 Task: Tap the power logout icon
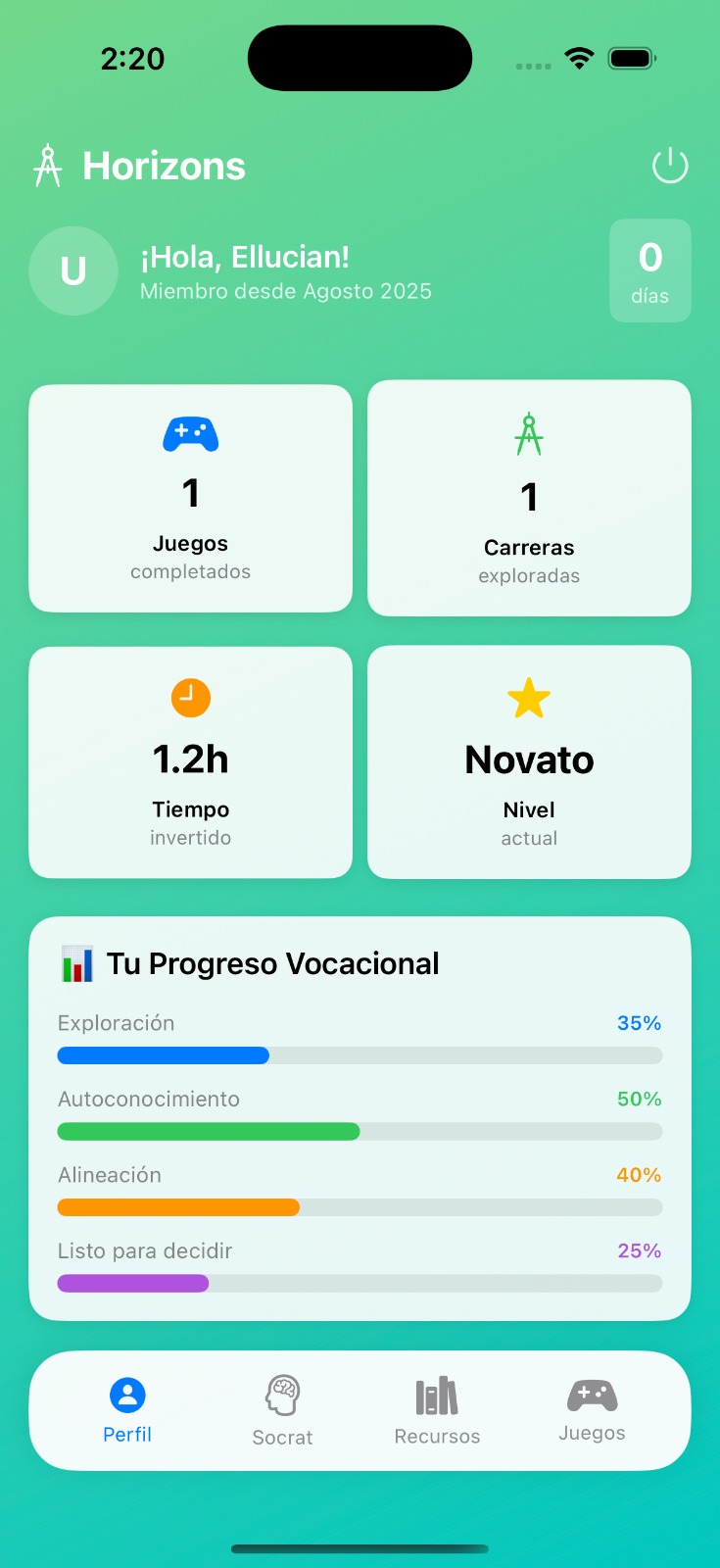tap(670, 166)
